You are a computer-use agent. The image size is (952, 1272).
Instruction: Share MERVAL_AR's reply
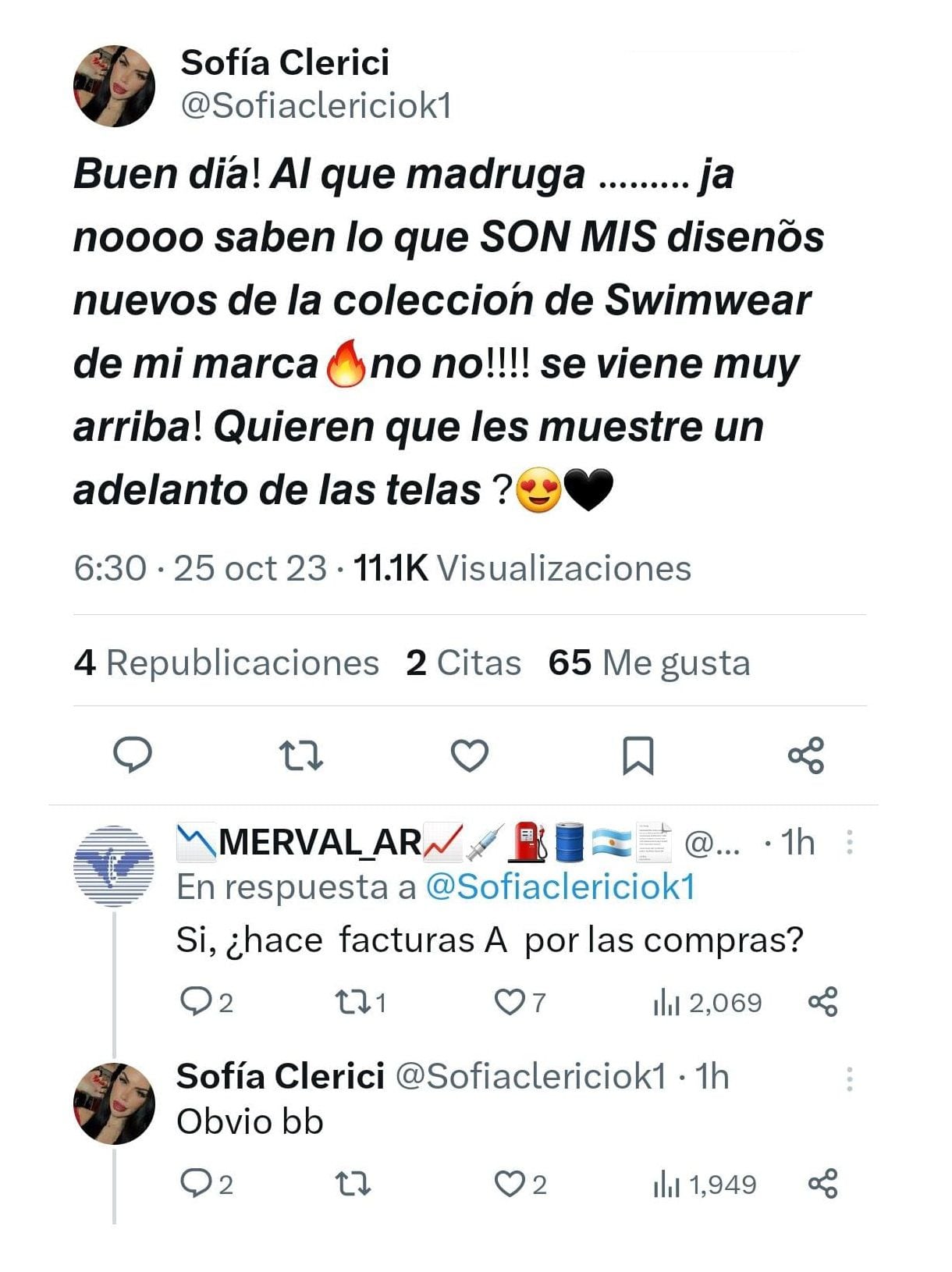coord(822,1001)
